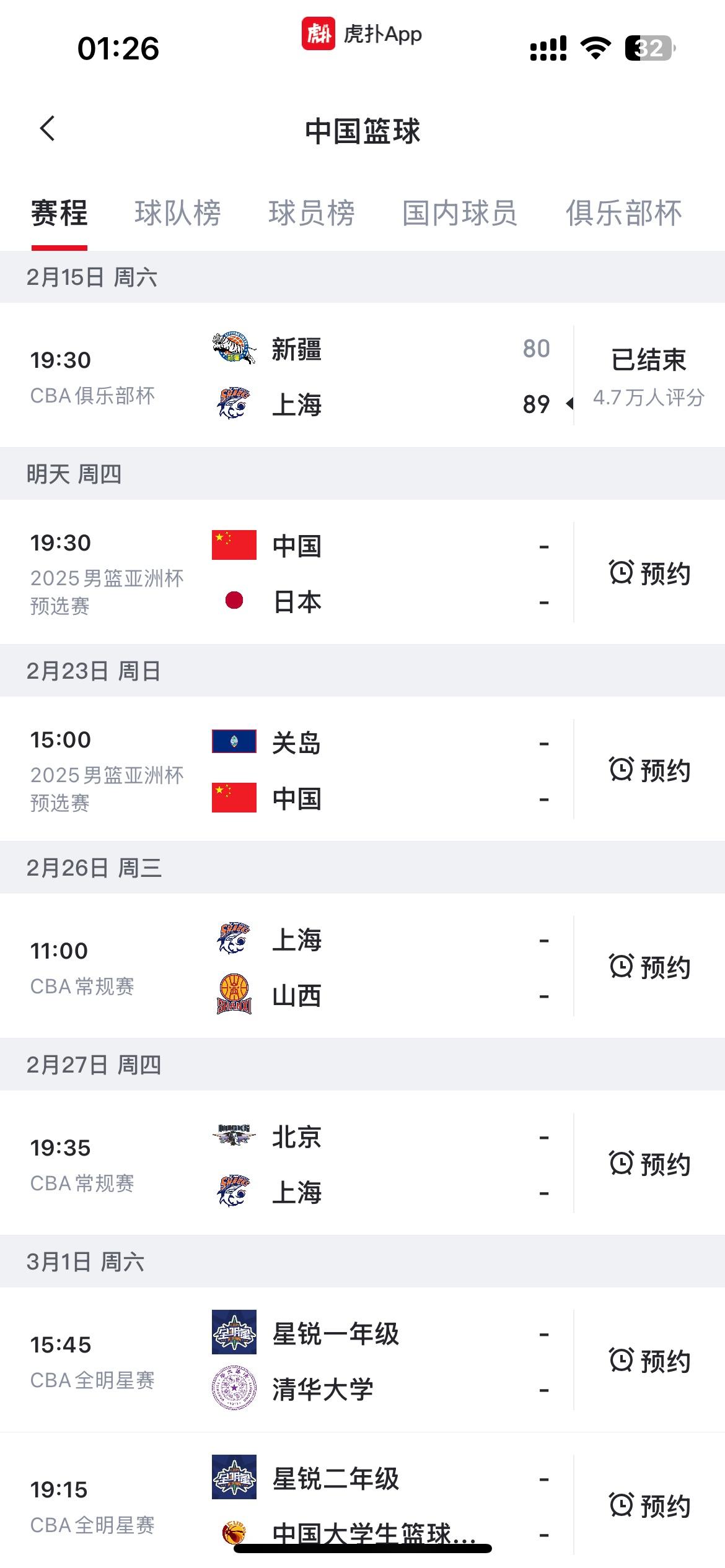Book the 星锐一年级 vs 清华大学 game
The image size is (725, 1568).
(x=649, y=1361)
